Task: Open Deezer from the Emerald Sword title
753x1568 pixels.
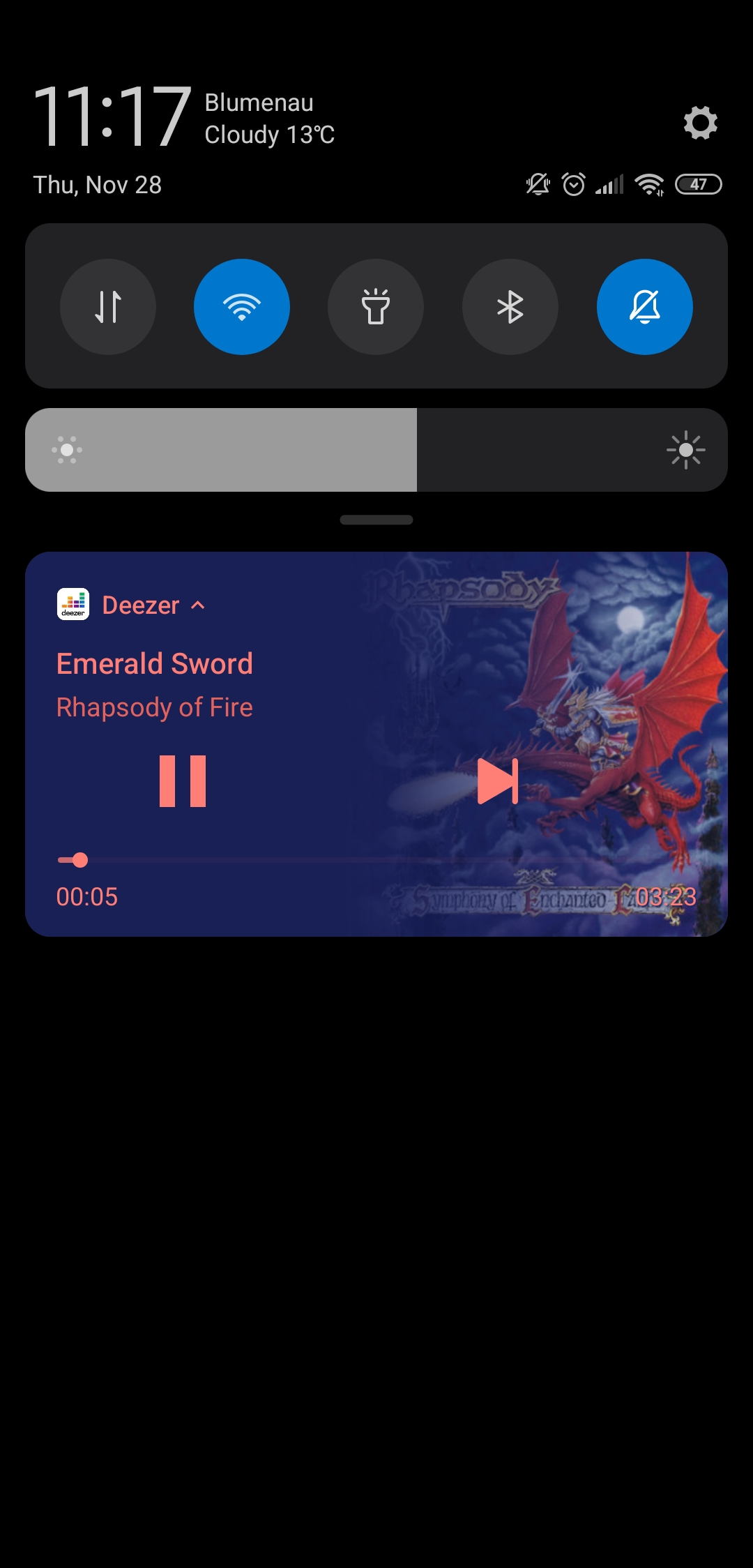Action: tap(154, 664)
